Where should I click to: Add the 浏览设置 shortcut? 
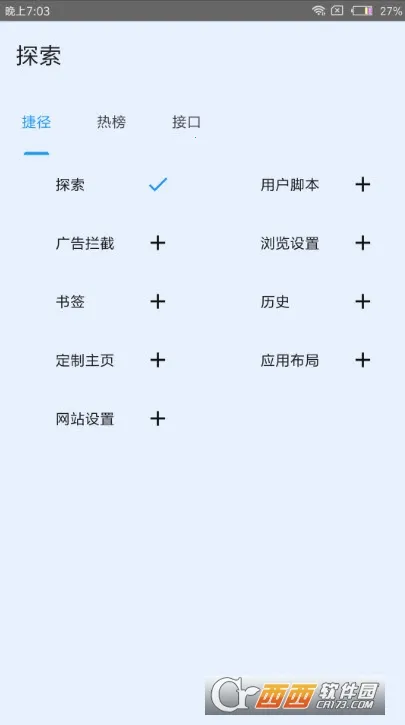tap(362, 243)
